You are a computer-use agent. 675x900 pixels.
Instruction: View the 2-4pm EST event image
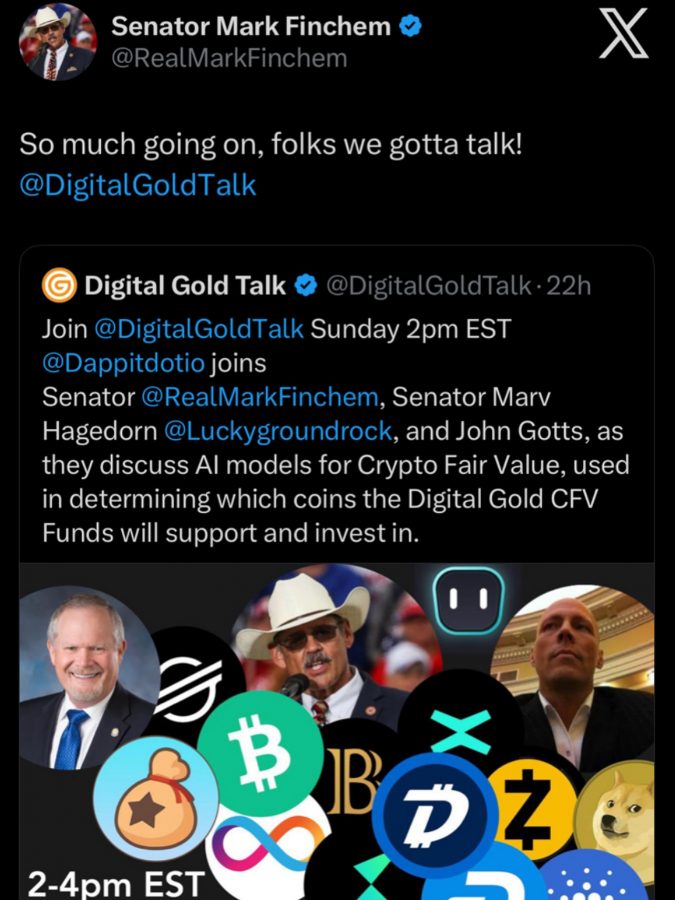tap(336, 730)
